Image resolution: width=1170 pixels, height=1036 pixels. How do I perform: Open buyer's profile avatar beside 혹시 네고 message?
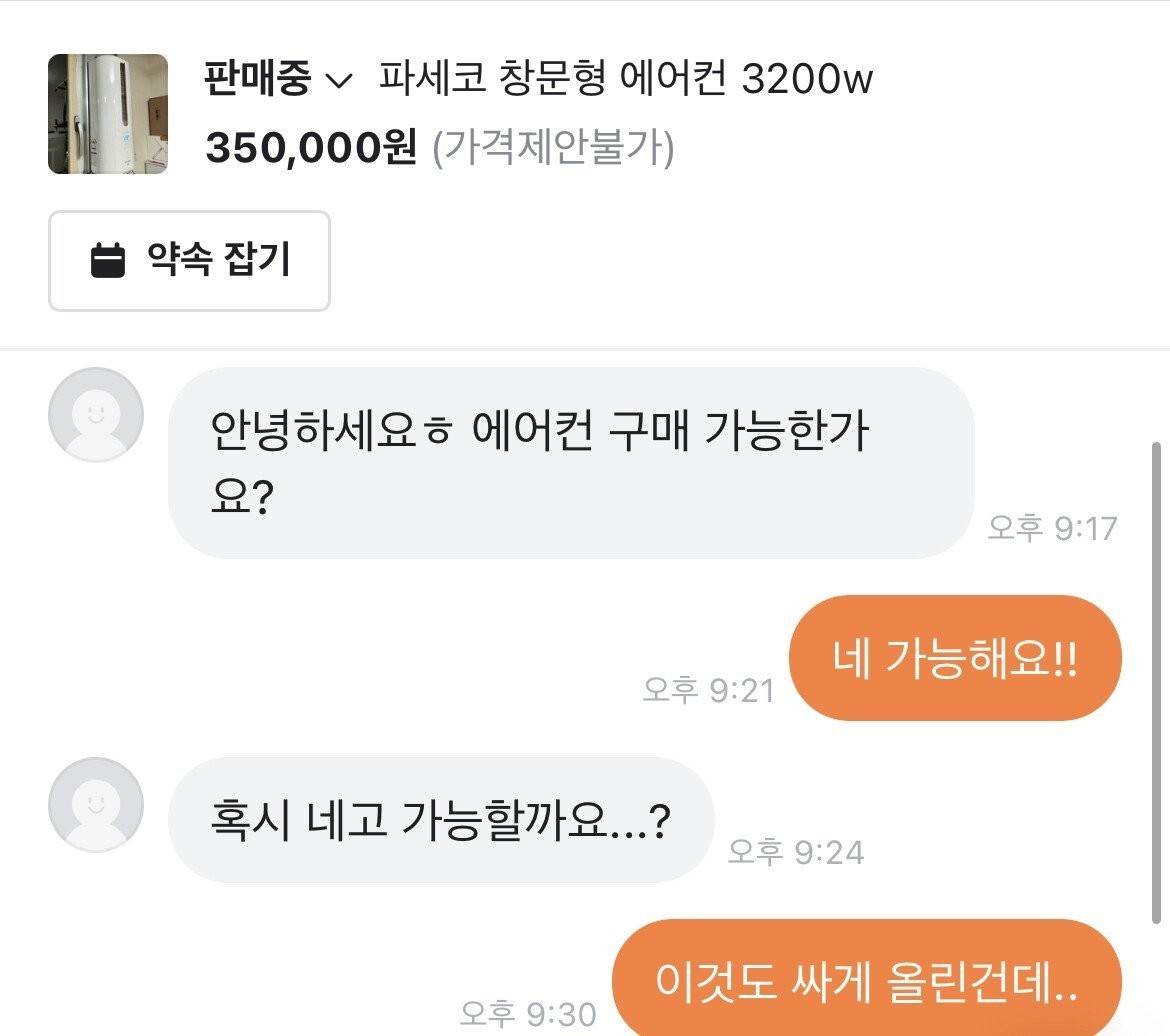pos(96,805)
